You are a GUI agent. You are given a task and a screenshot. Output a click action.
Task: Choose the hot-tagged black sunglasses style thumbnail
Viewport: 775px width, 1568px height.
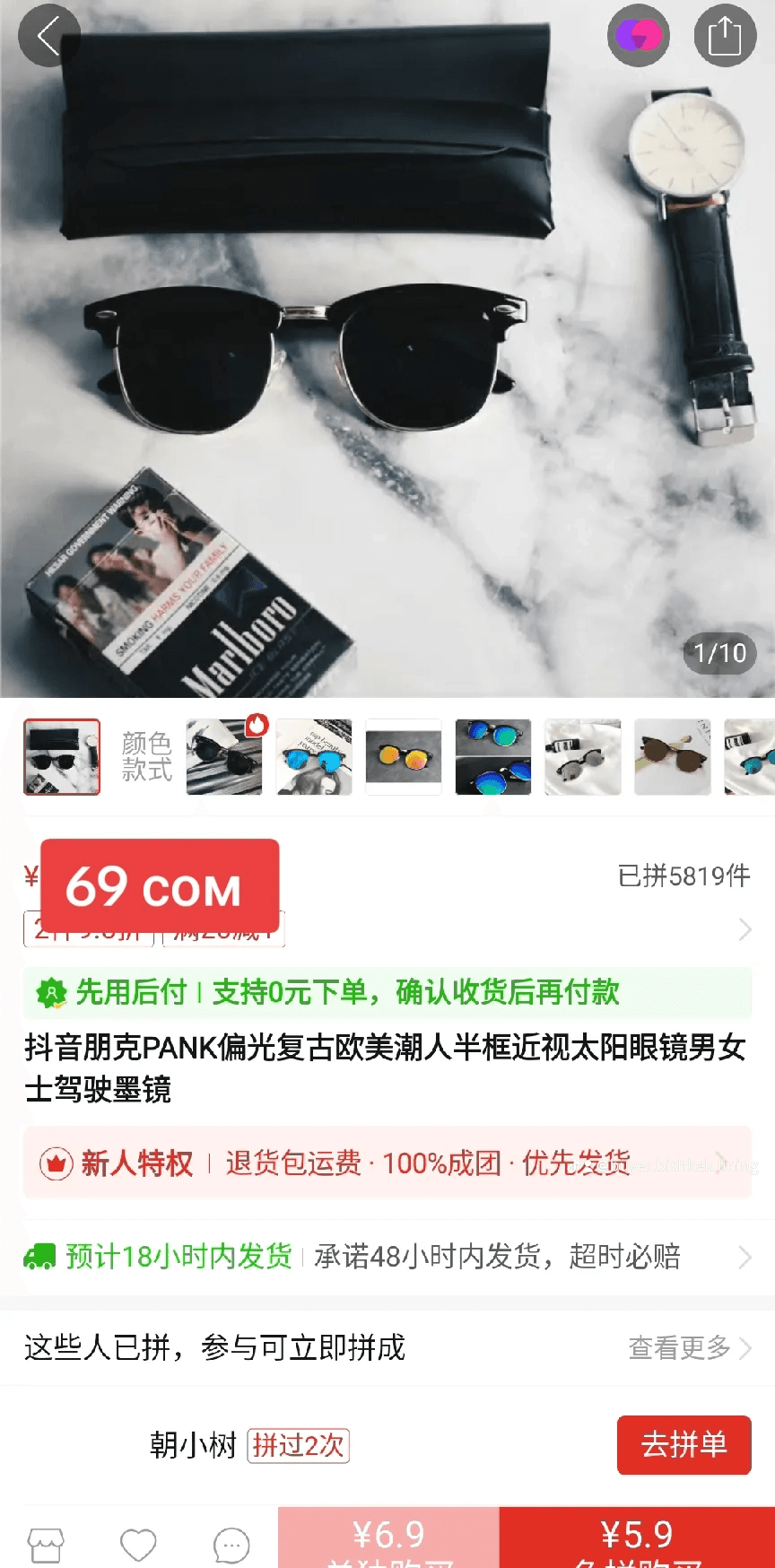pos(224,757)
